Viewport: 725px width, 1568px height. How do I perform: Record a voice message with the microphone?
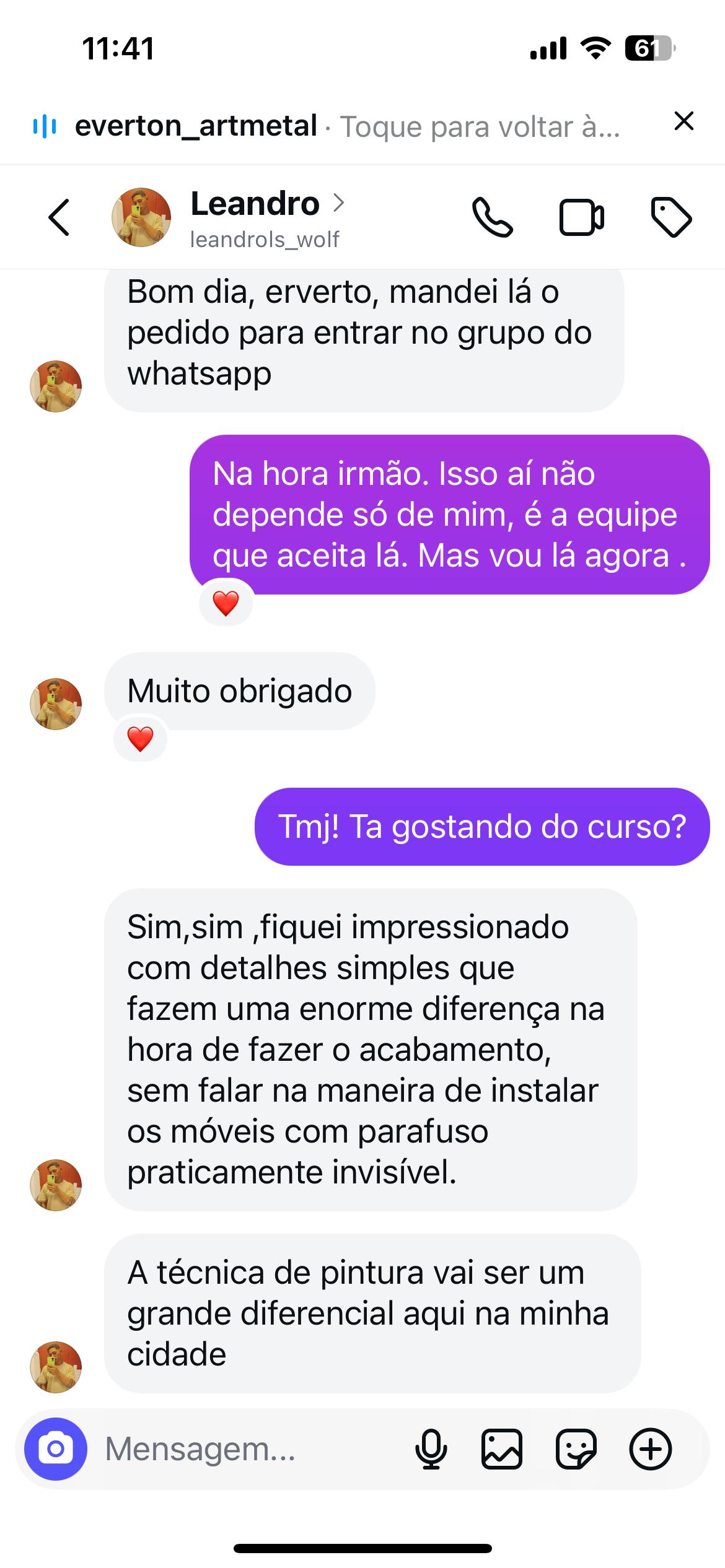tap(431, 1449)
